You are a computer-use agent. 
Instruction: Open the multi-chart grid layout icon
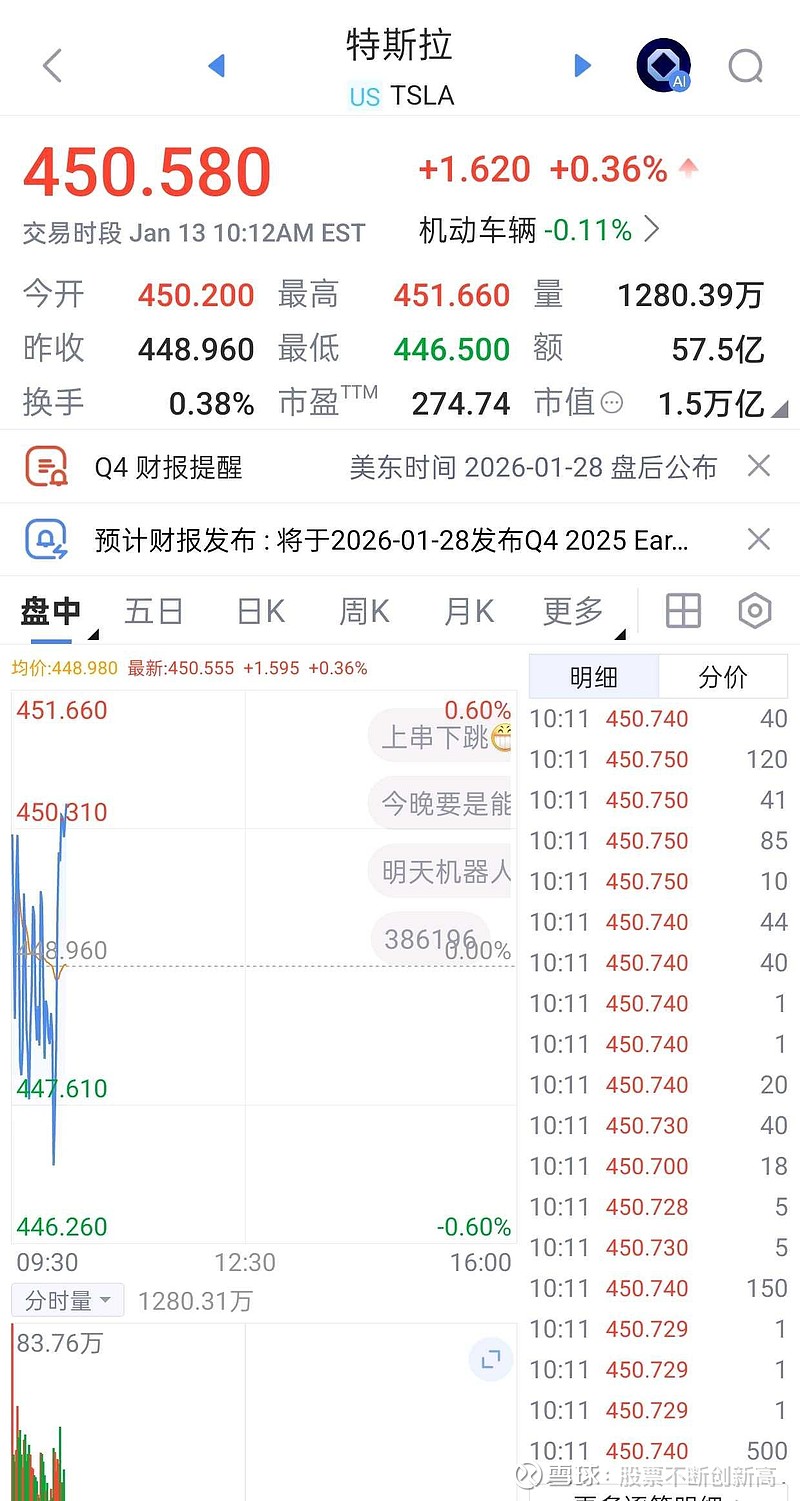pyautogui.click(x=682, y=610)
